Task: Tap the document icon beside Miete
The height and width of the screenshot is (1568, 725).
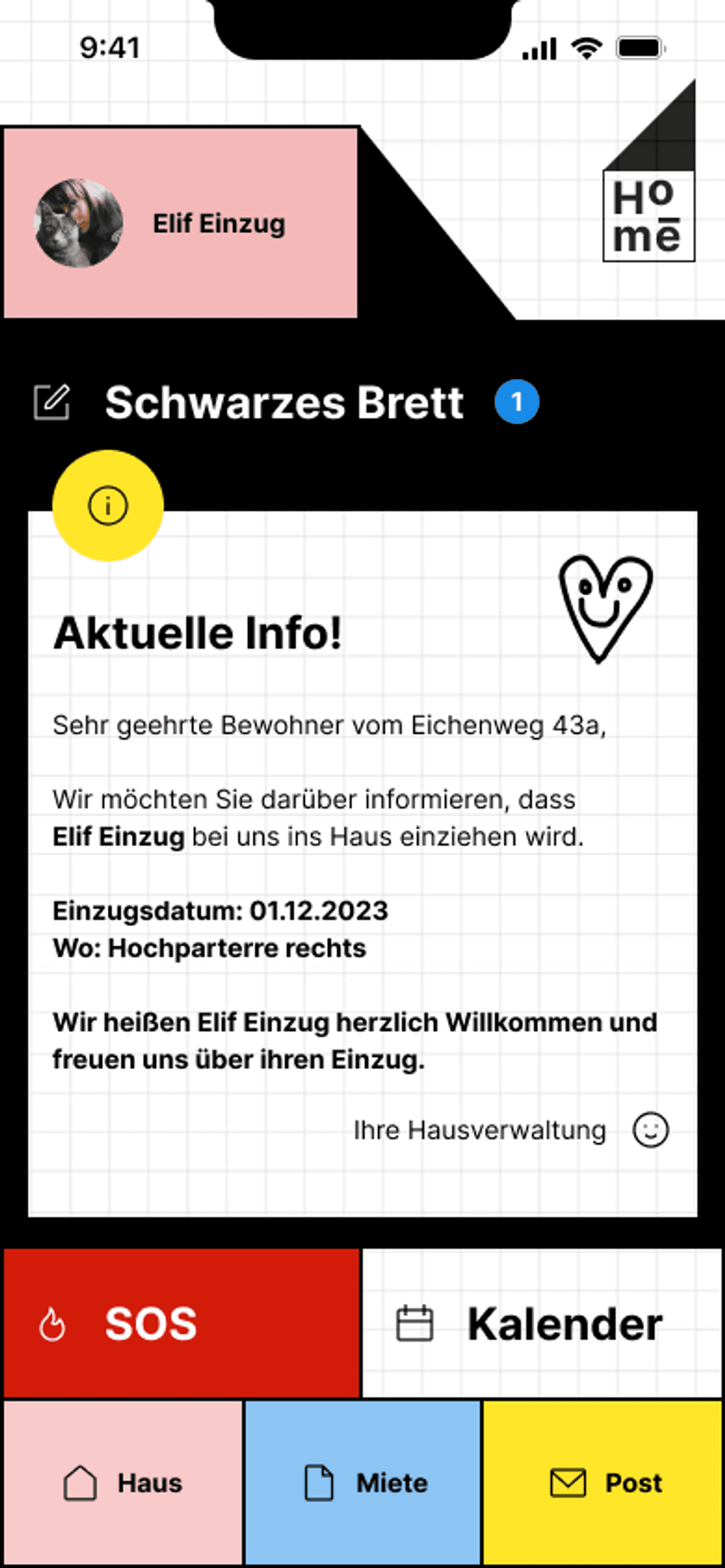Action: (x=319, y=1483)
